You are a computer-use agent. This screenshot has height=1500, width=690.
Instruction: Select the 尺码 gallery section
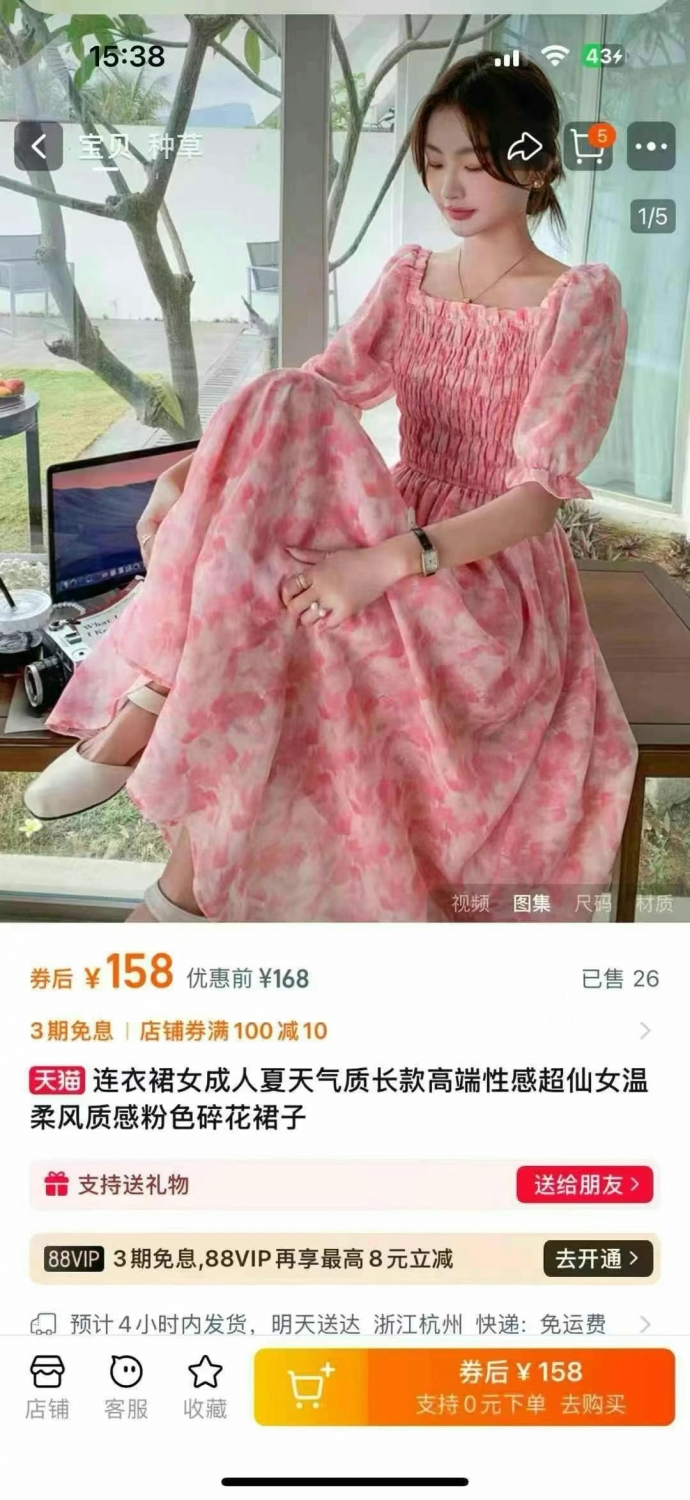click(x=593, y=903)
